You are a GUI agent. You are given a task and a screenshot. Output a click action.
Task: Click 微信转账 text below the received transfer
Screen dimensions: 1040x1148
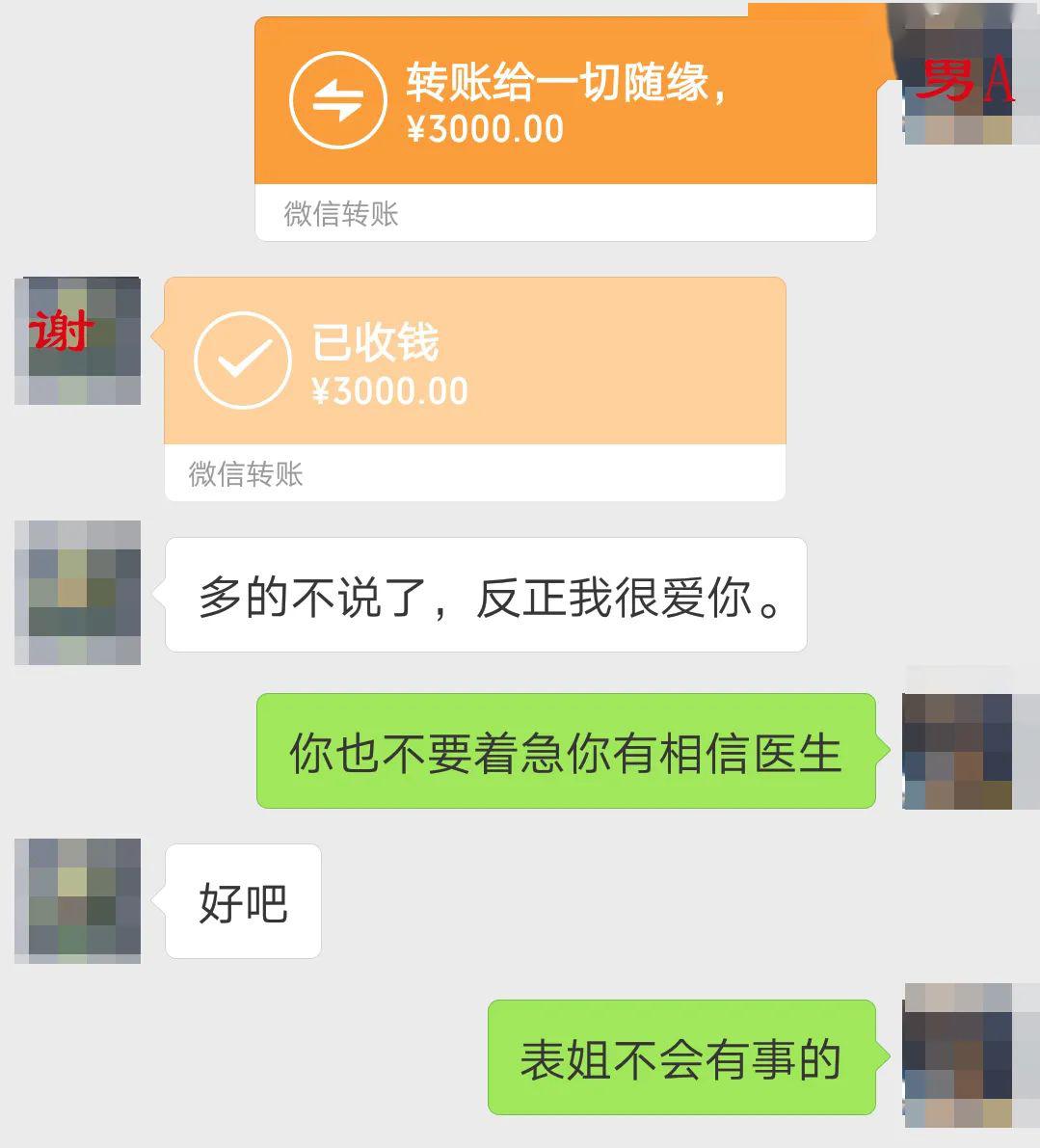[x=246, y=476]
